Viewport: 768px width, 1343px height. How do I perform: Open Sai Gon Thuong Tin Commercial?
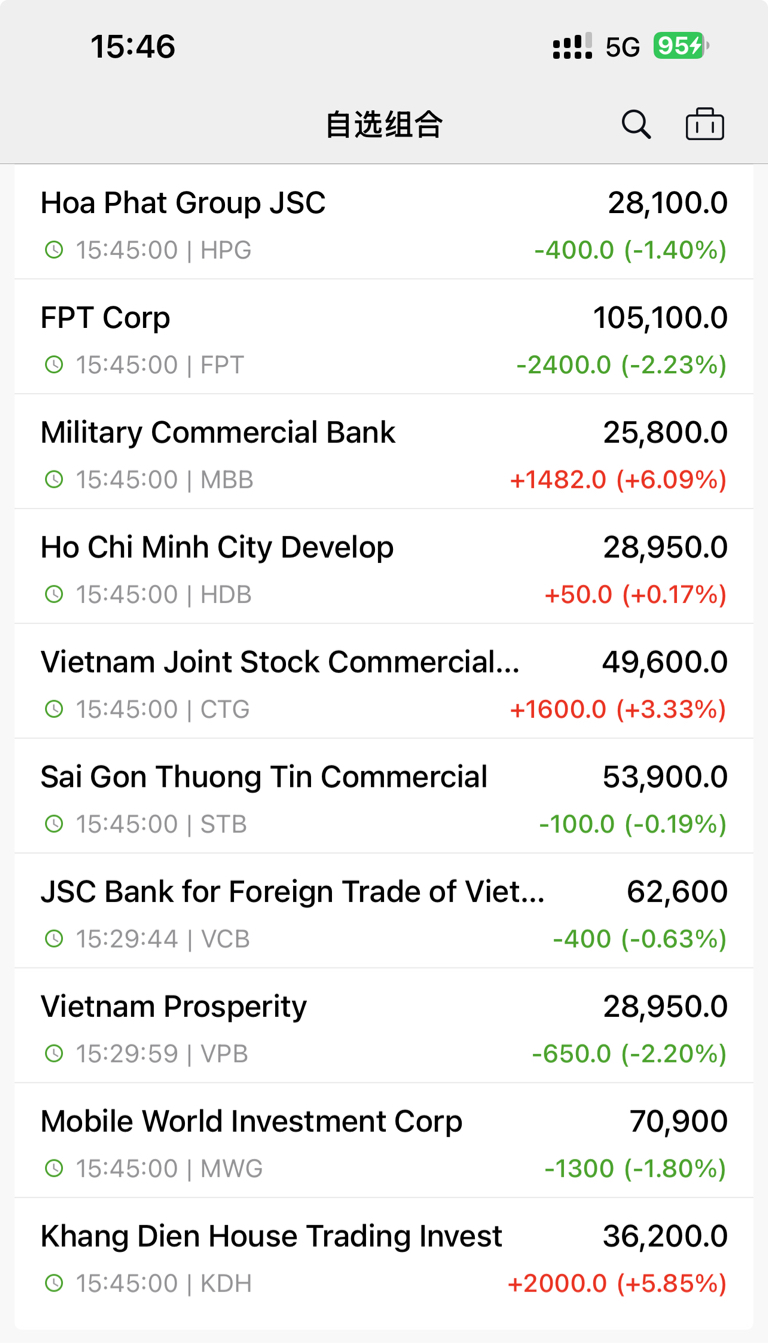point(384,797)
